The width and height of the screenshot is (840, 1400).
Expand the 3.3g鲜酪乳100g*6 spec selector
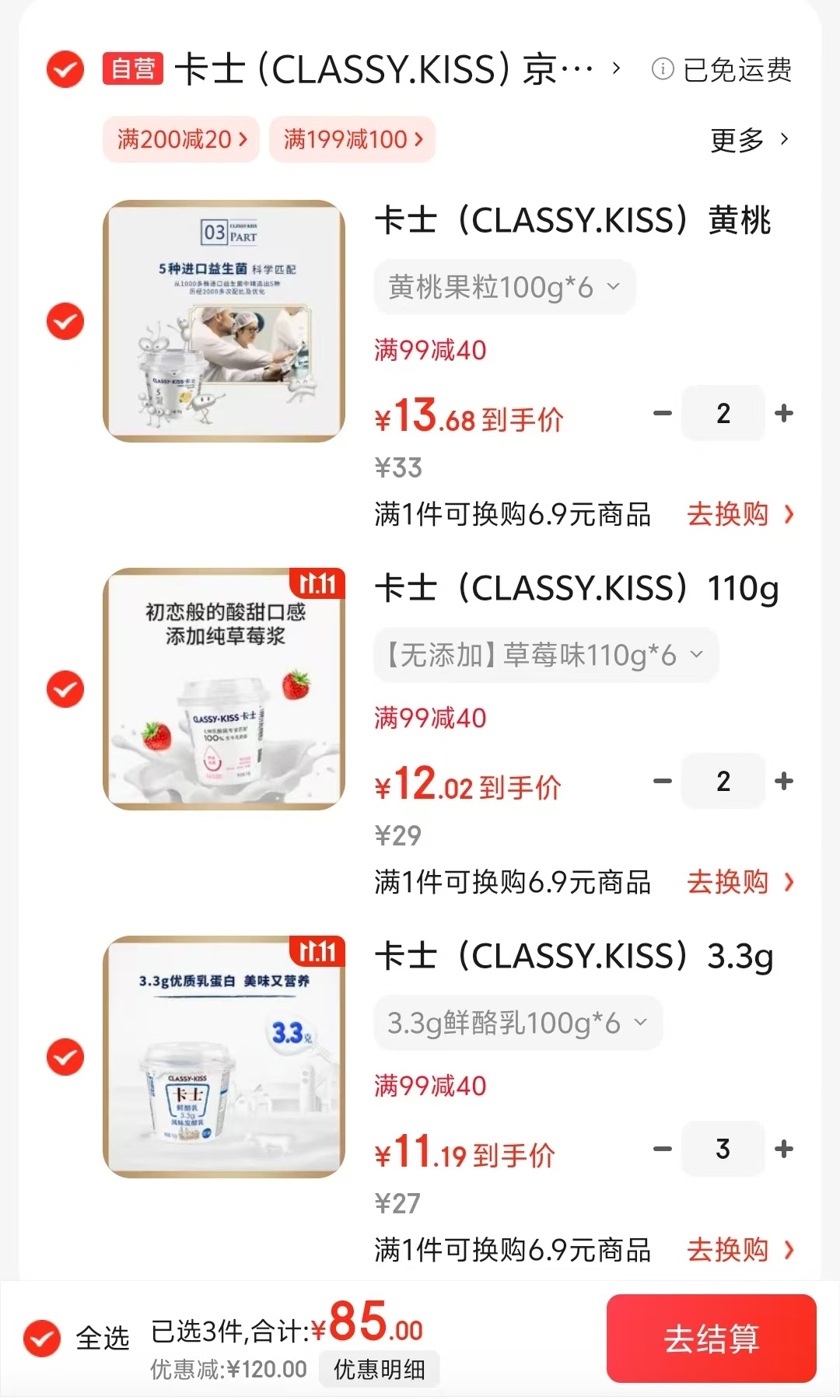(517, 1024)
